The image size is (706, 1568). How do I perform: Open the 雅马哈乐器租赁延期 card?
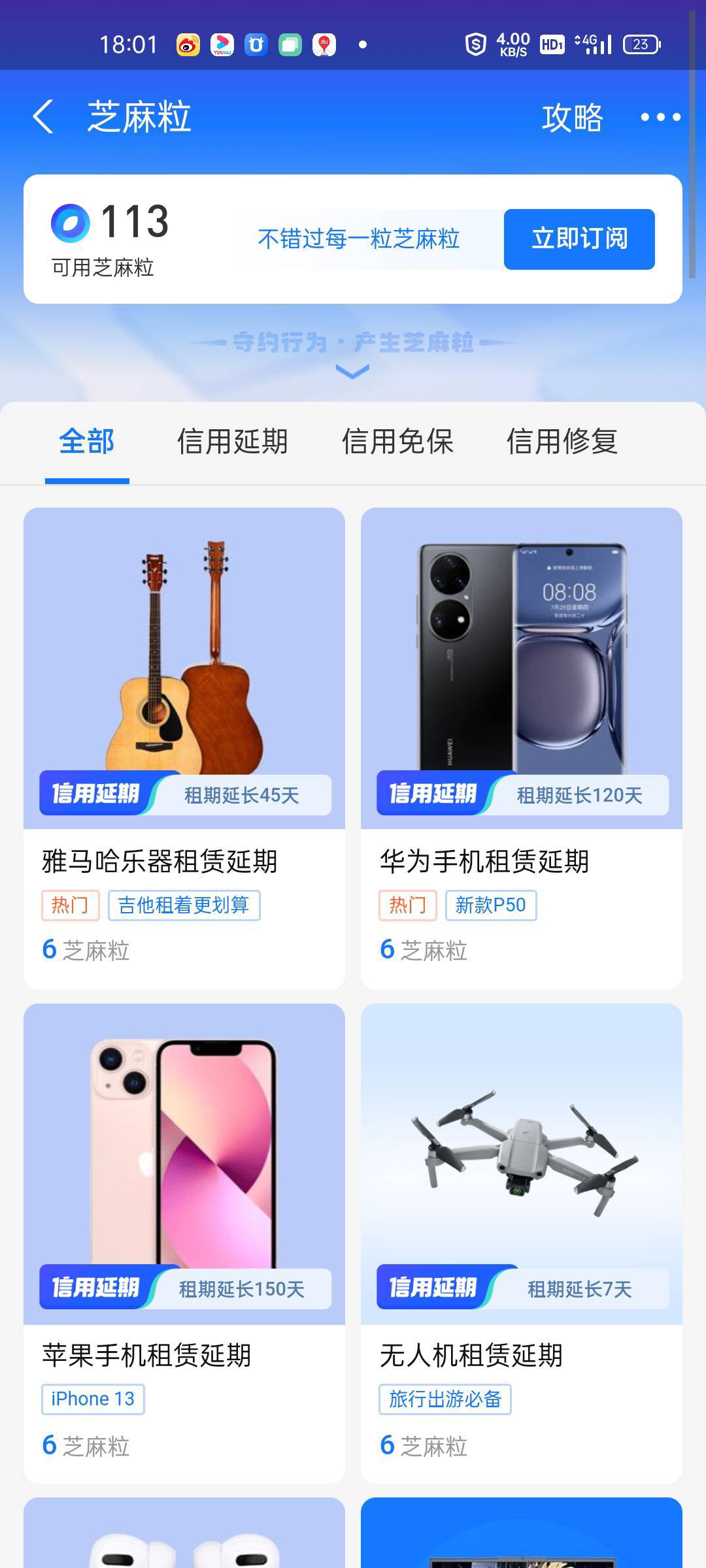(x=184, y=748)
